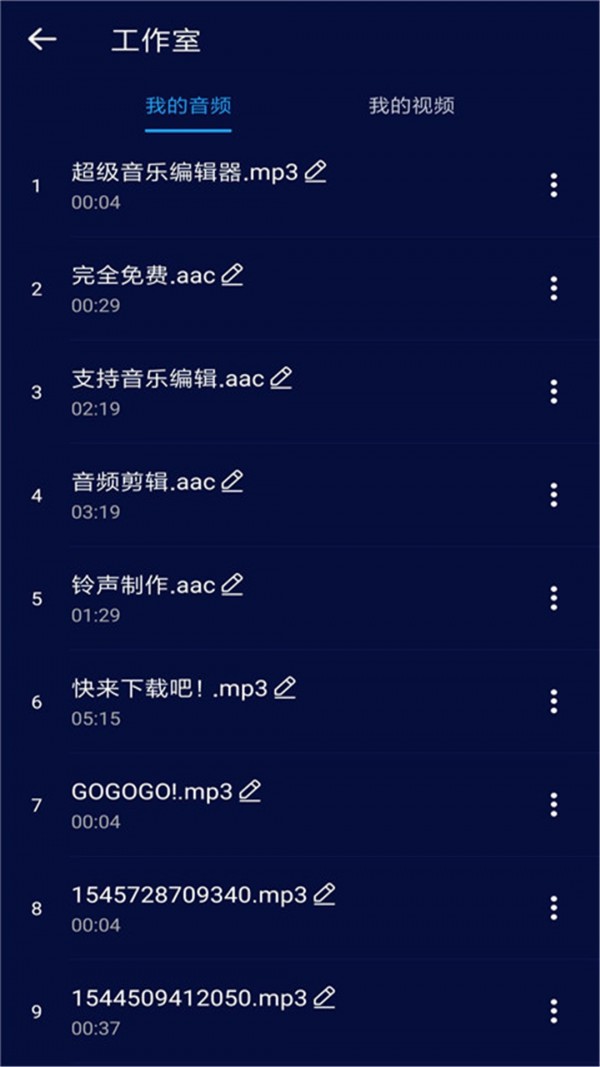600x1067 pixels.
Task: Open more options for 铃声制作.aac
Action: (553, 598)
